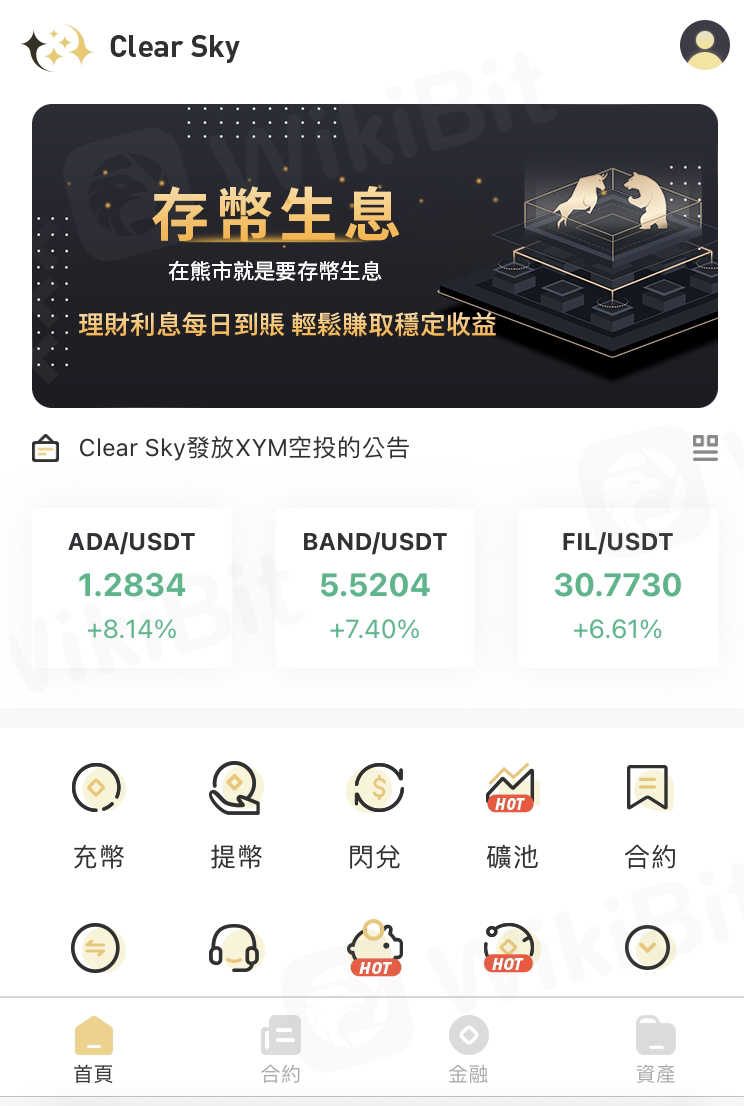The image size is (744, 1106).
Task: Open 提幣 to withdraw coins
Action: coord(236,814)
